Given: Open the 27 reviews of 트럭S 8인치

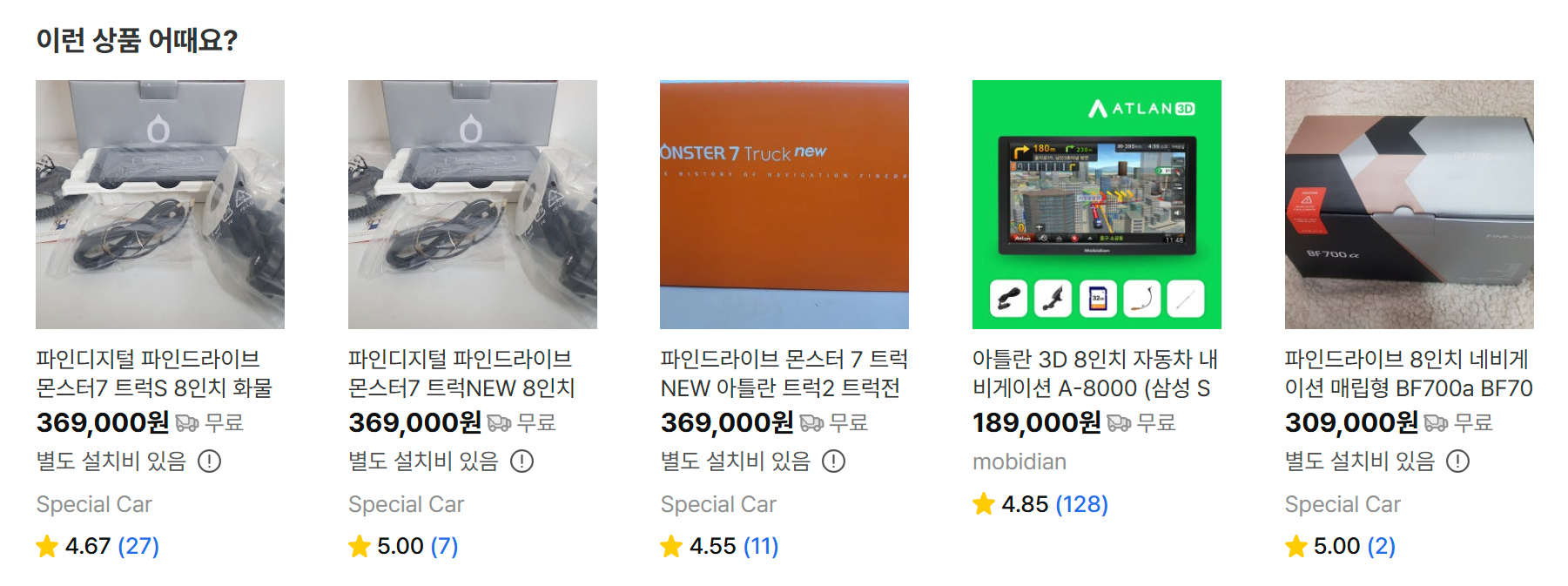Looking at the screenshot, I should pos(138,546).
